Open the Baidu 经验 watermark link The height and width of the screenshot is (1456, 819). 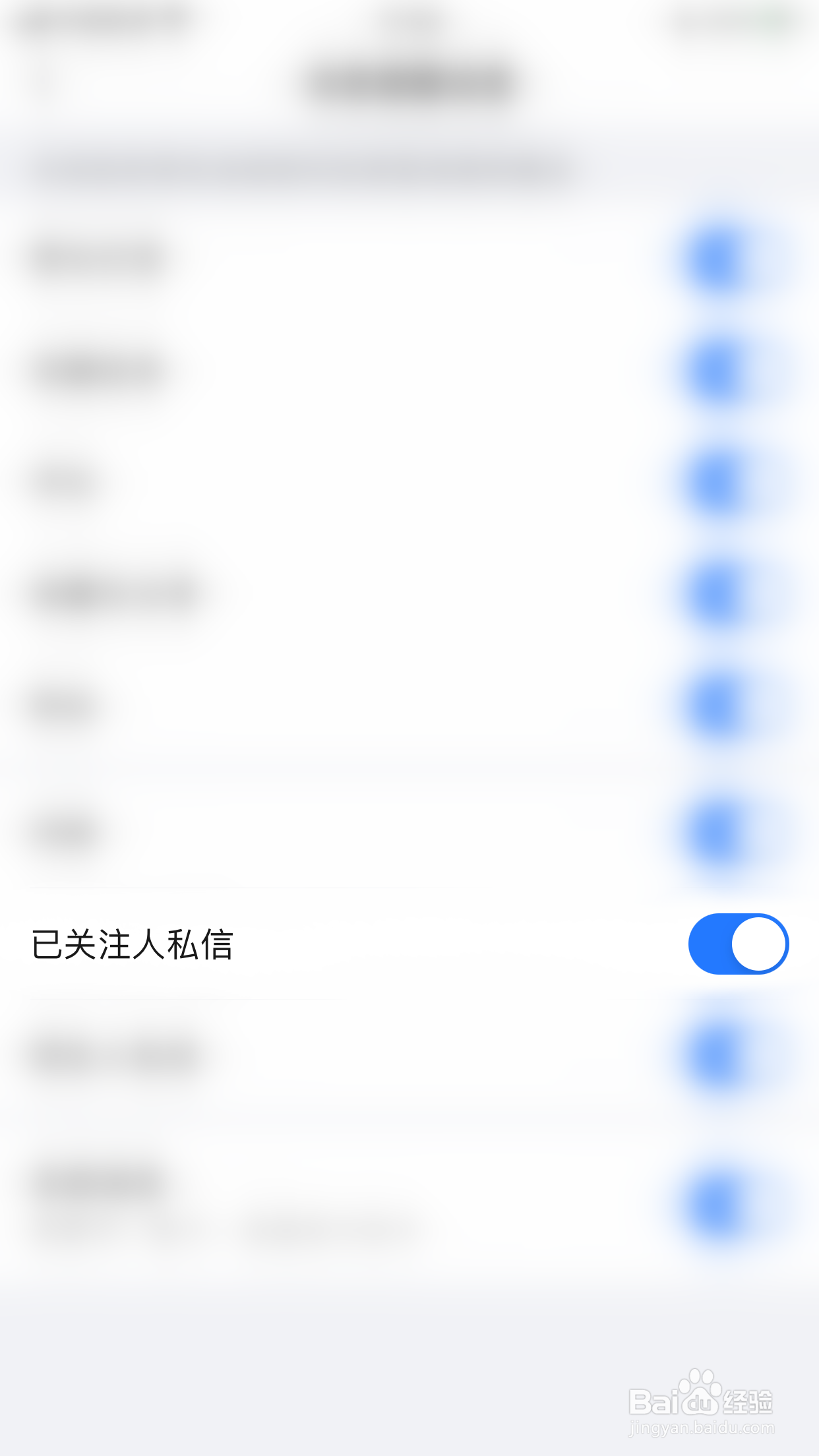point(701,1400)
